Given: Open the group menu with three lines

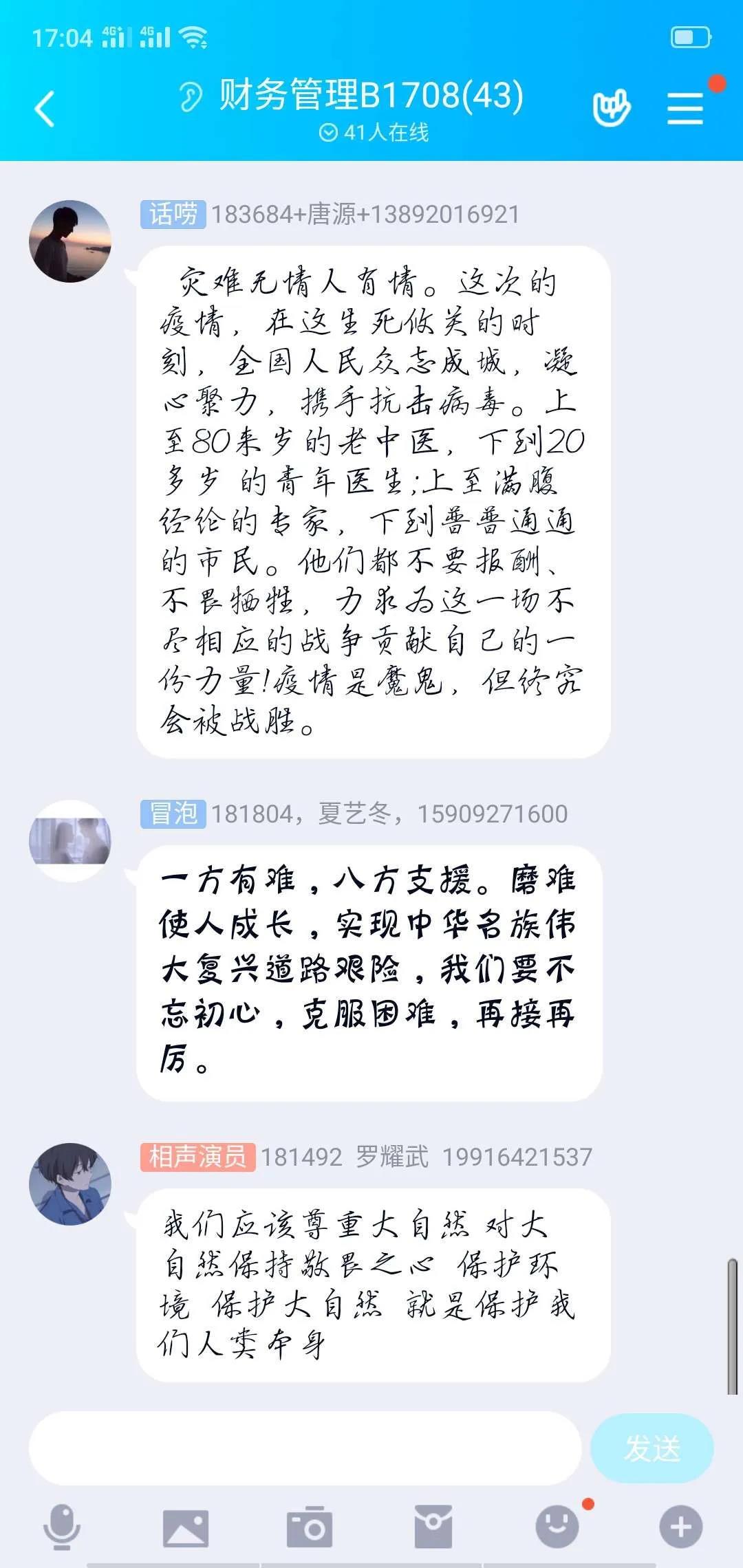Looking at the screenshot, I should click(685, 109).
